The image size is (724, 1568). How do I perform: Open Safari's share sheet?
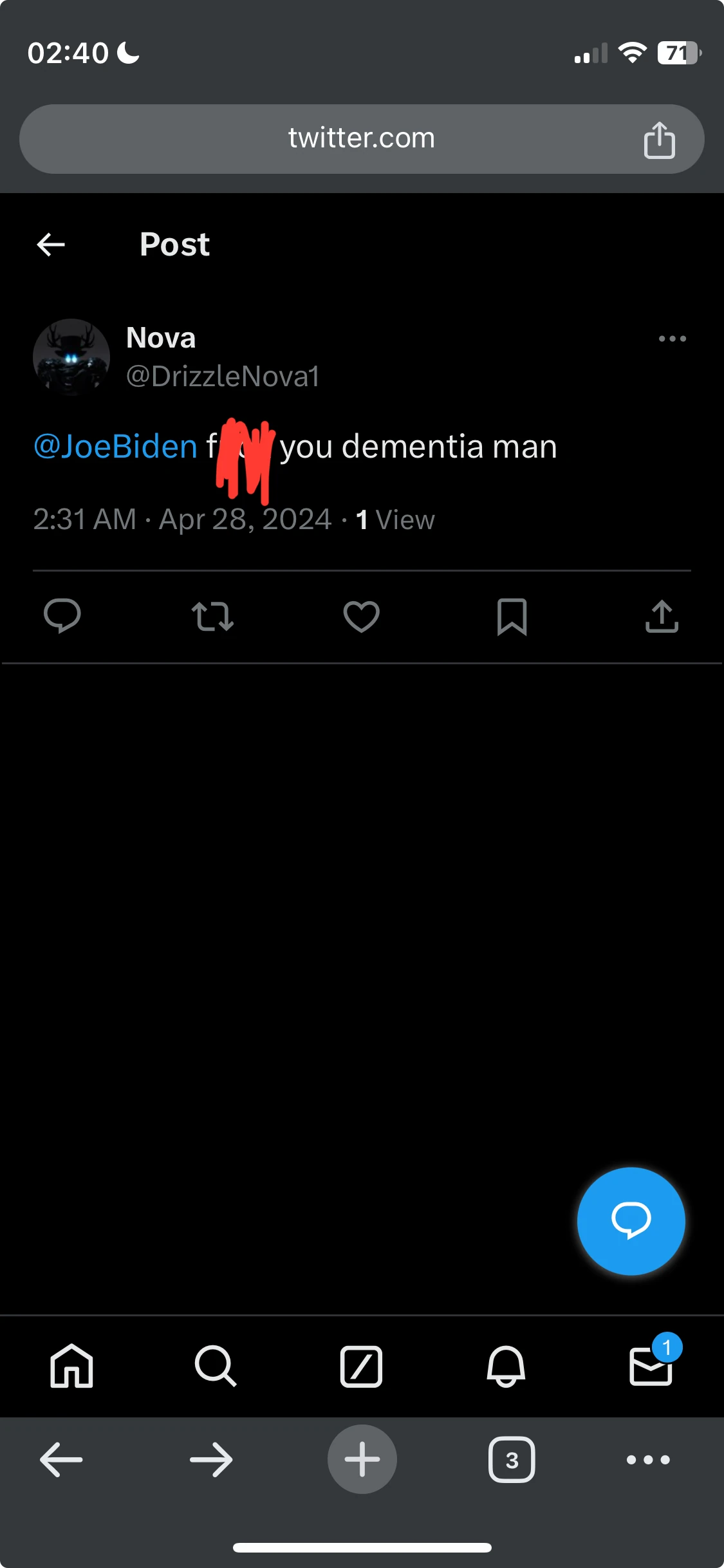click(659, 138)
